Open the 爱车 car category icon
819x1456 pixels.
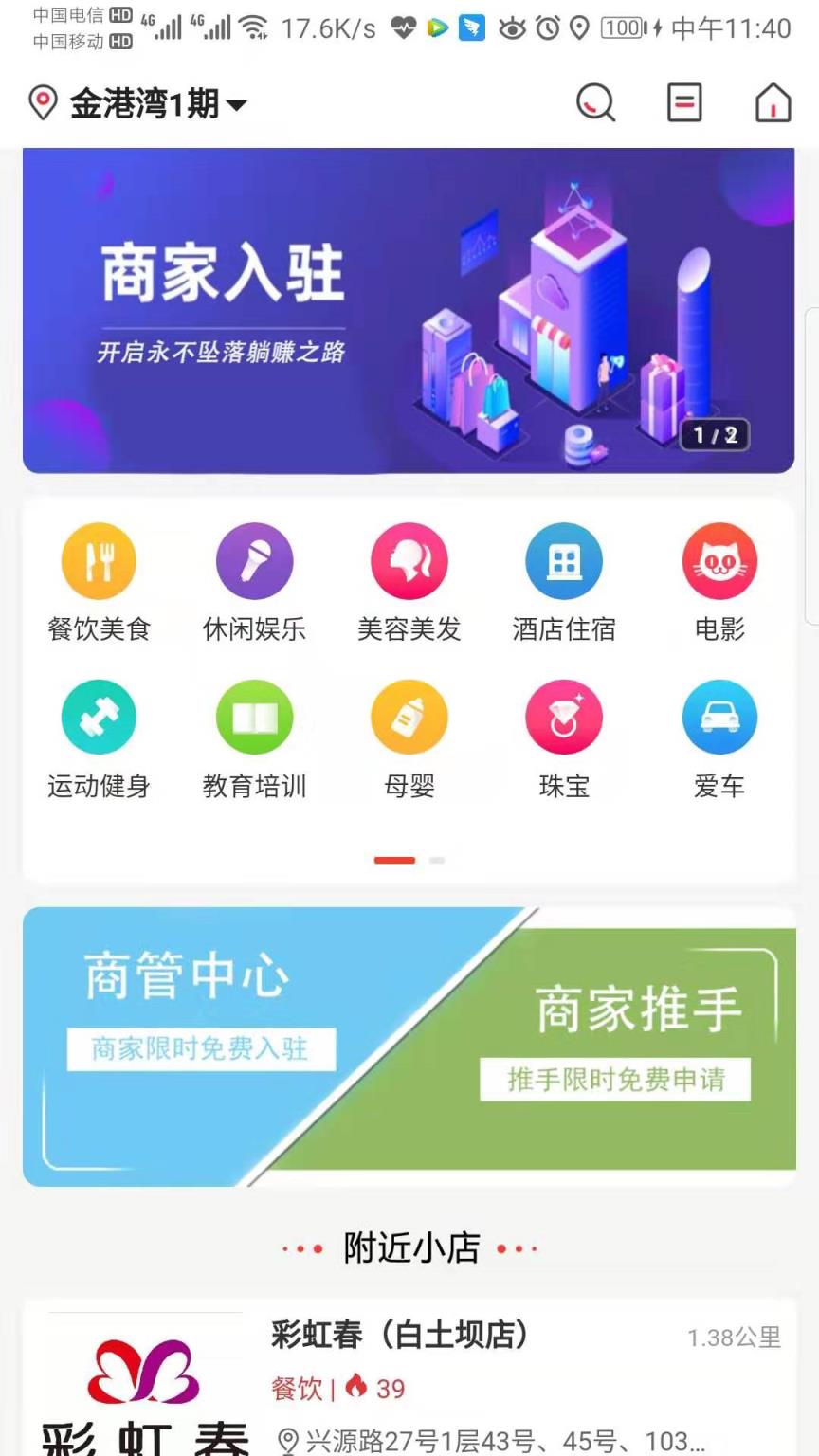719,717
